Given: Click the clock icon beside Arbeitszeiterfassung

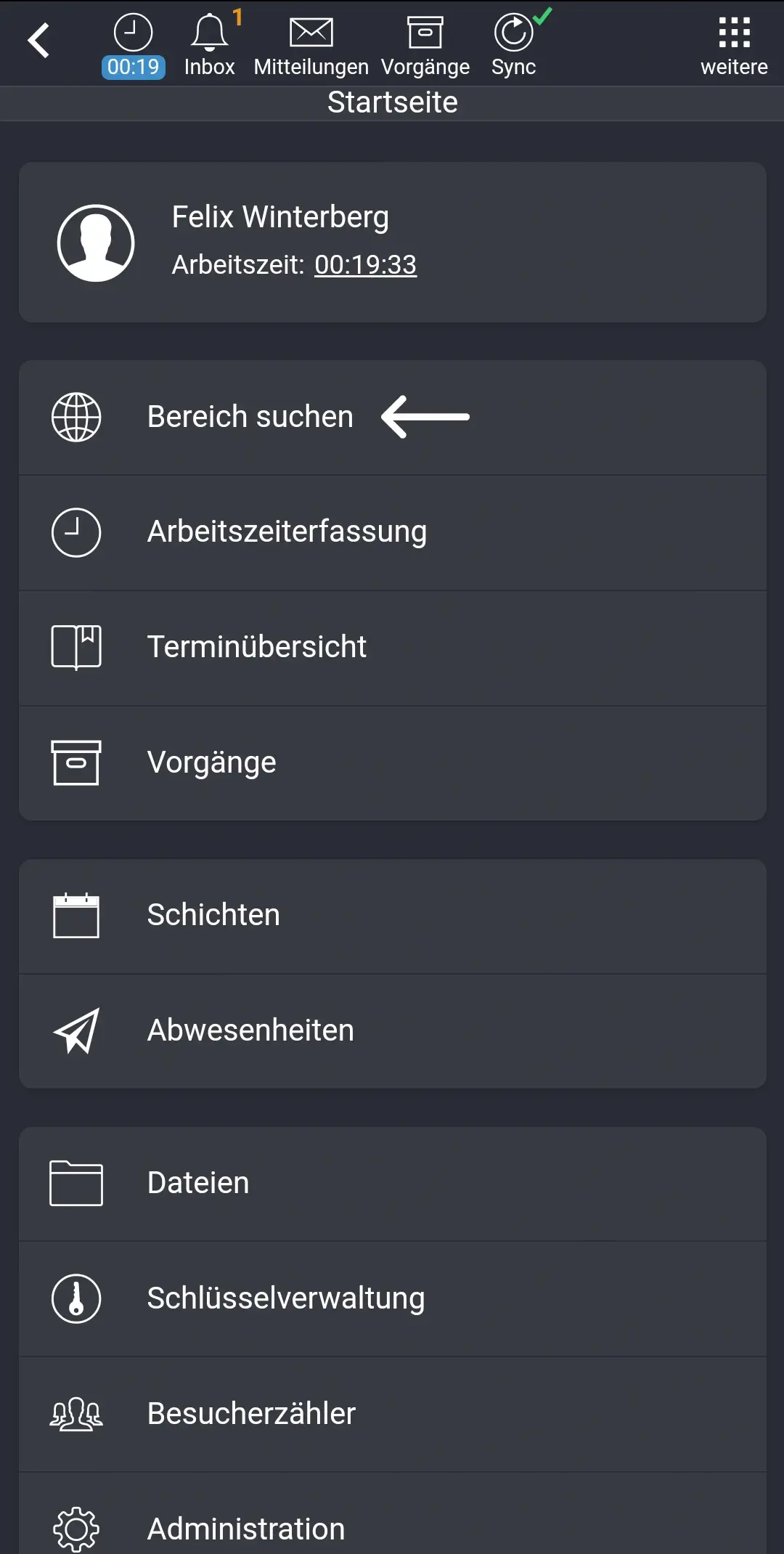Looking at the screenshot, I should [x=75, y=532].
